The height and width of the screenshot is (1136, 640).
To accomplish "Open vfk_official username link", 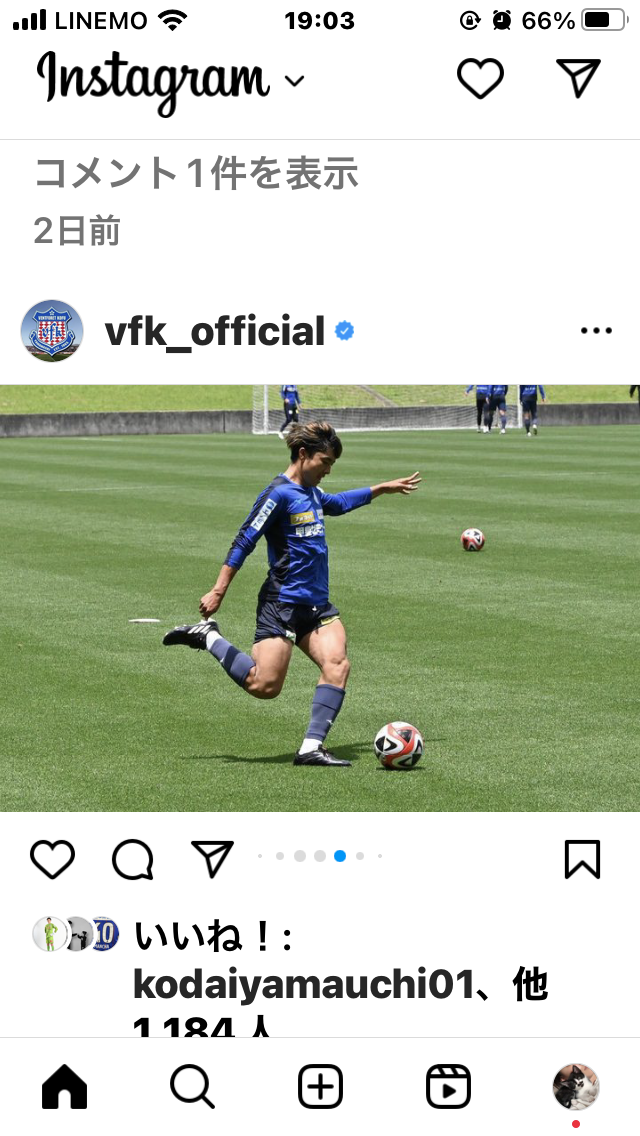I will [215, 331].
